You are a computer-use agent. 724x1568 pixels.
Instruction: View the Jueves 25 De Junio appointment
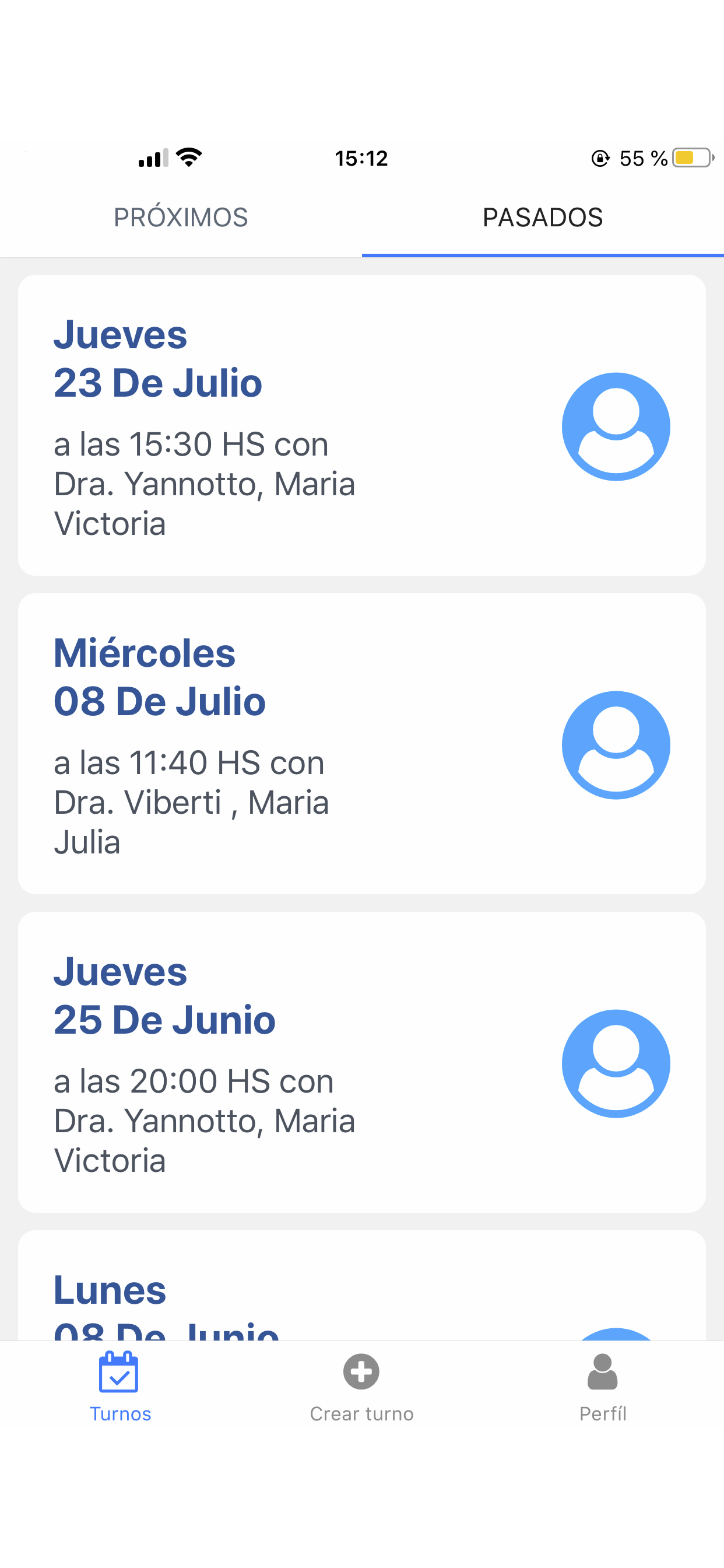pos(362,1062)
